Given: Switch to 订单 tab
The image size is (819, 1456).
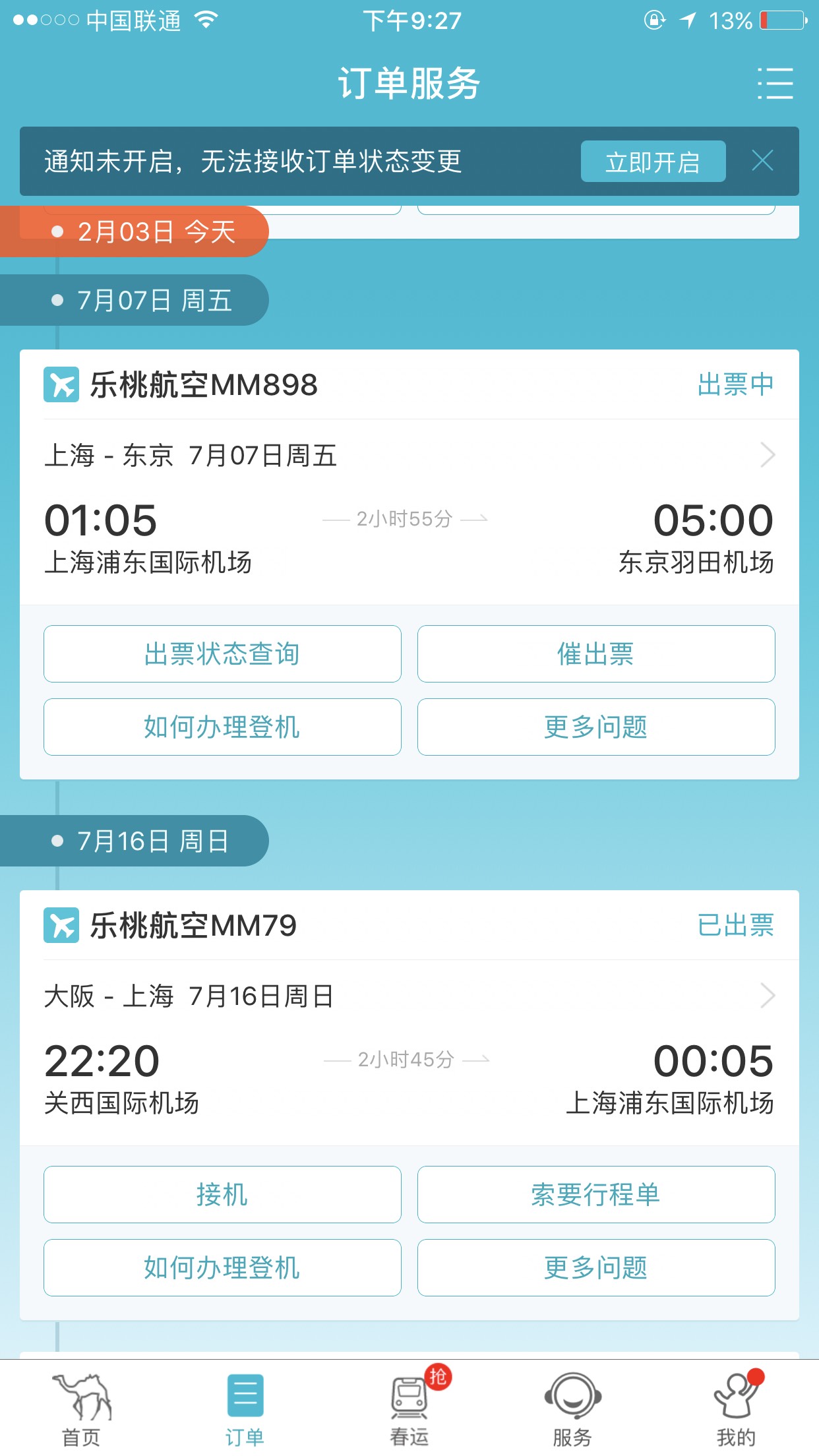Looking at the screenshot, I should pos(245,1409).
